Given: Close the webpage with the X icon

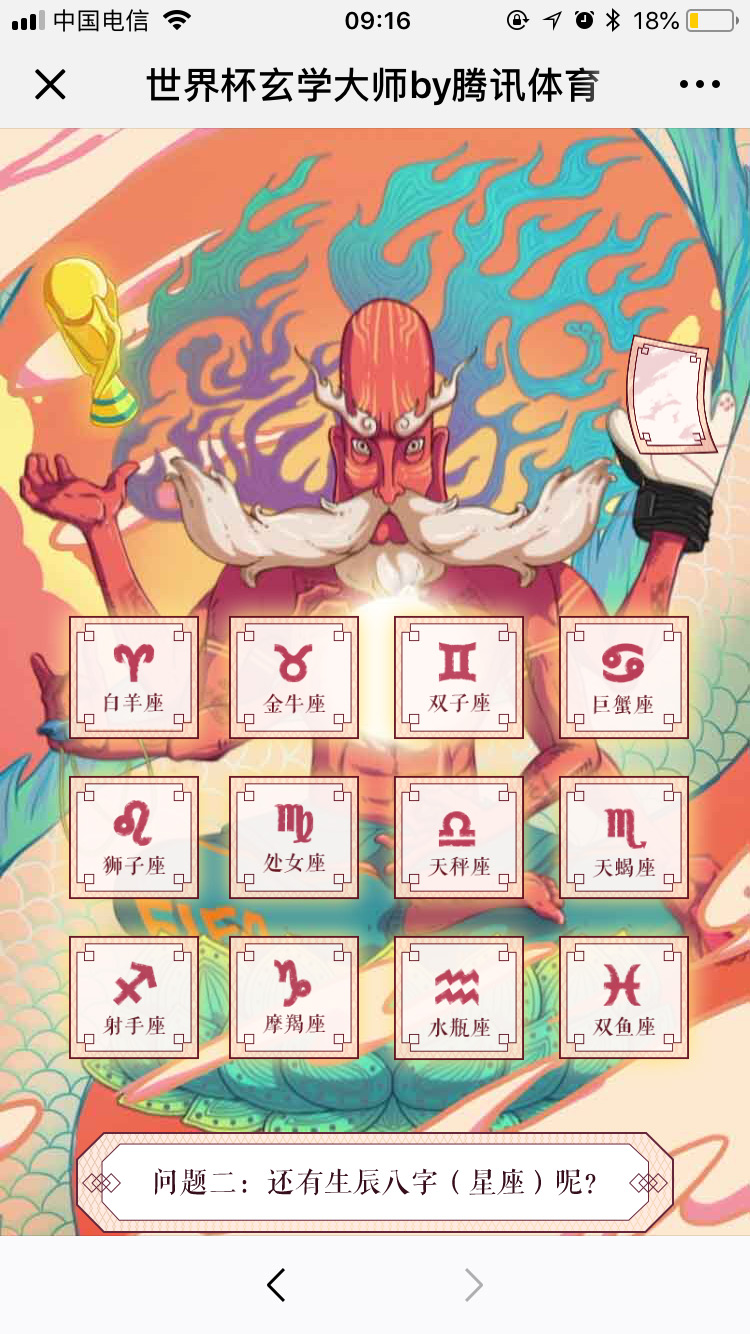Looking at the screenshot, I should pyautogui.click(x=50, y=85).
